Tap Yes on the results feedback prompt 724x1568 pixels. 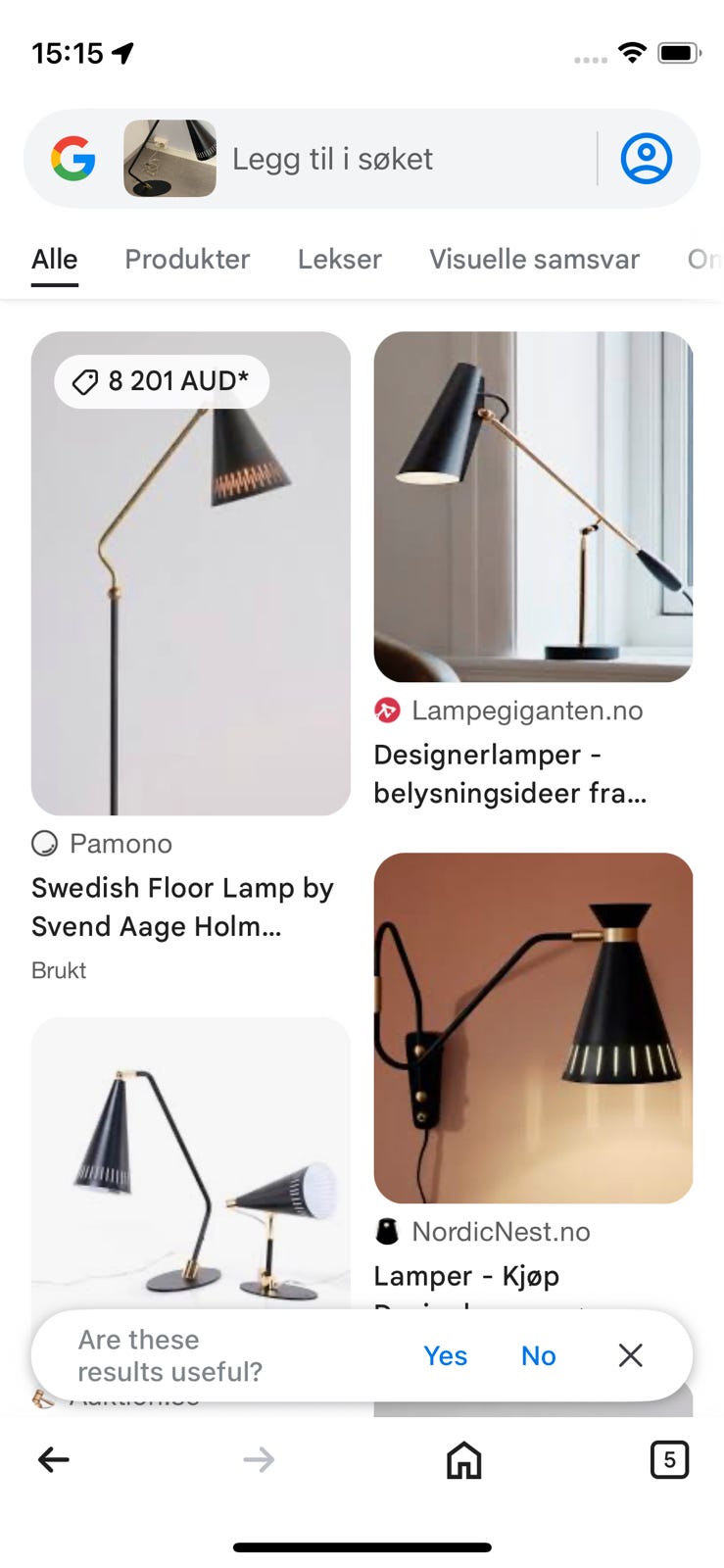click(446, 1355)
